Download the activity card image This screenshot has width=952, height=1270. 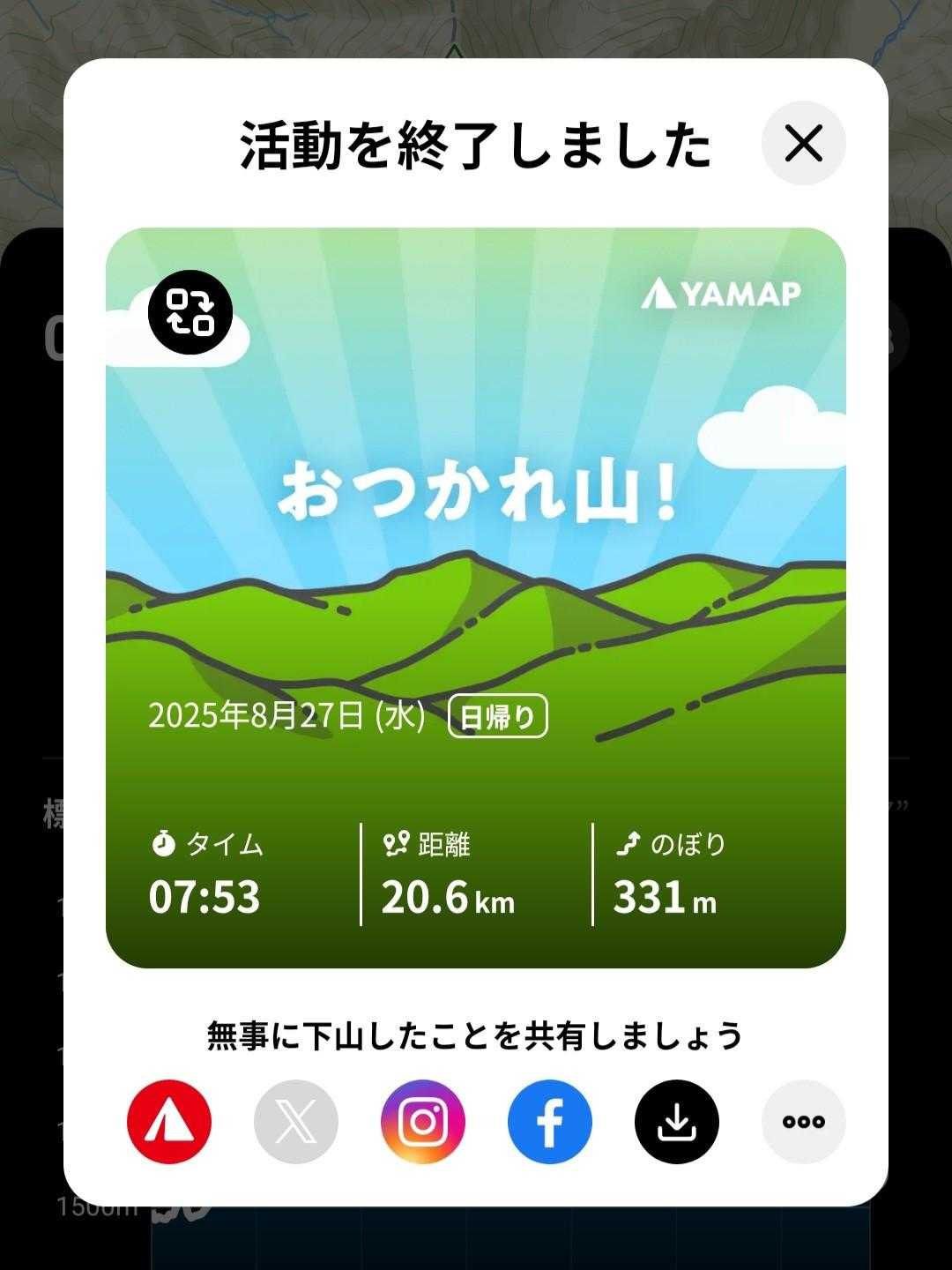click(677, 1122)
